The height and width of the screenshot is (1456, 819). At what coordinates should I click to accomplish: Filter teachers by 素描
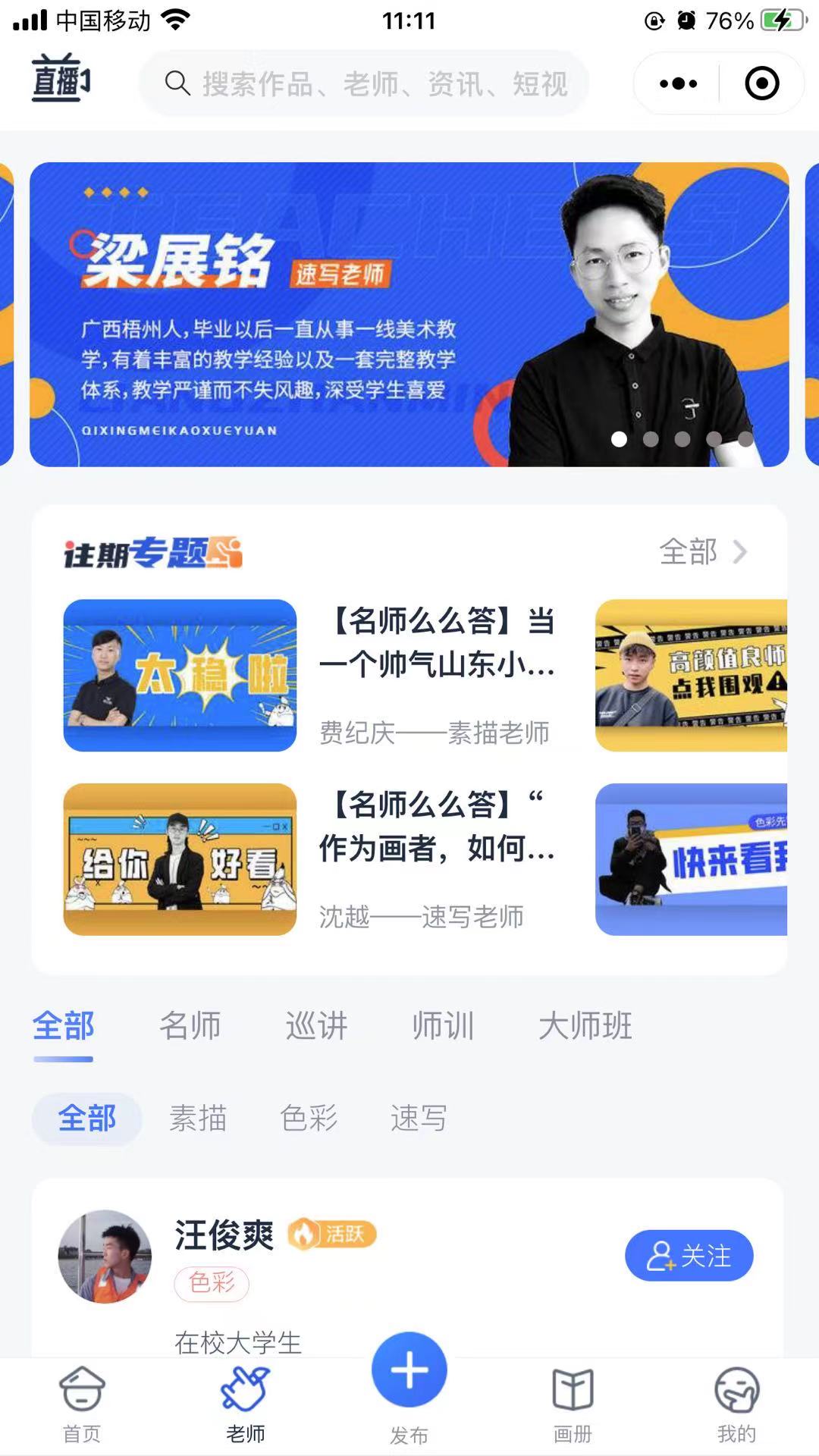click(198, 1119)
